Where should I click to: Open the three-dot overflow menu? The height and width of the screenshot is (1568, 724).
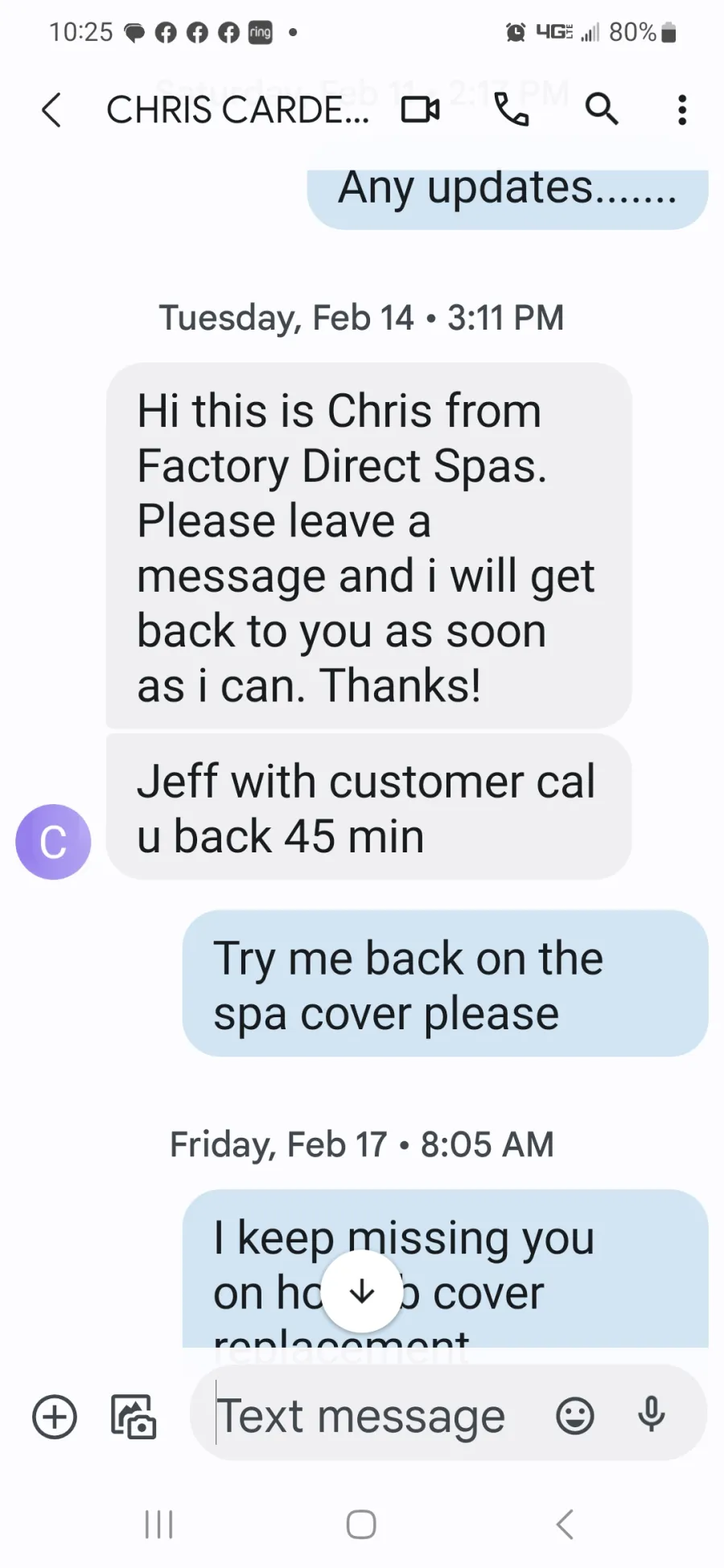[681, 109]
